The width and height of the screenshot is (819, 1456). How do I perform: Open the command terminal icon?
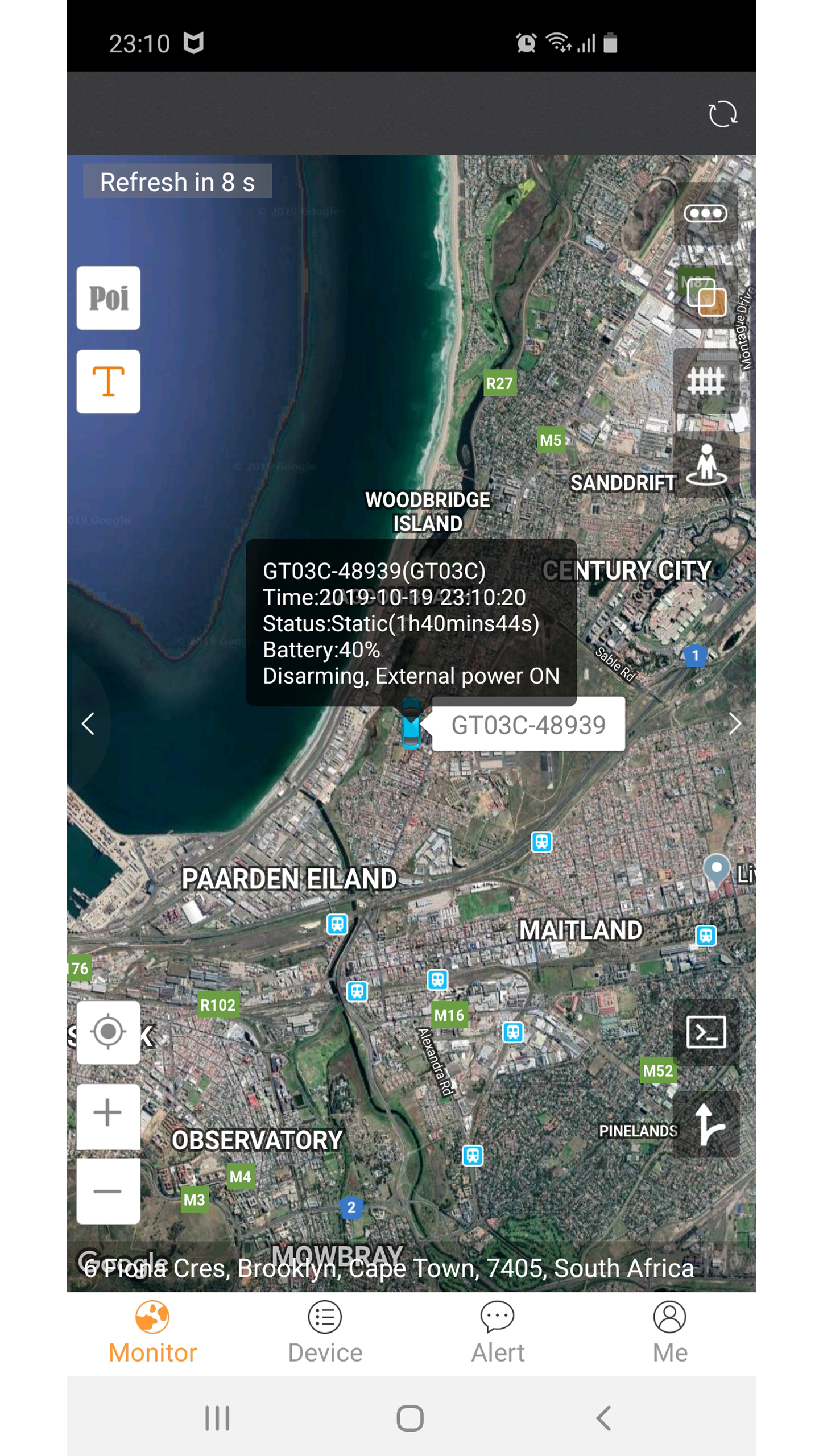[x=706, y=1031]
